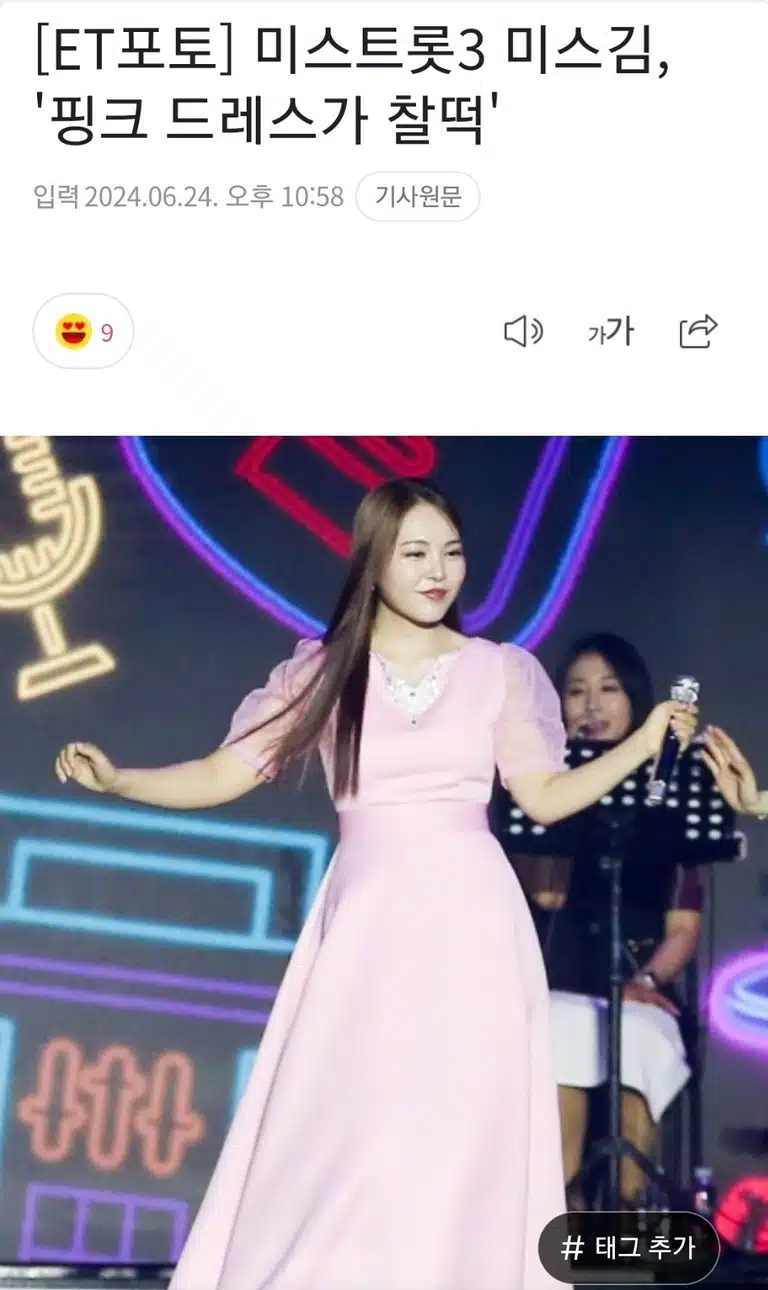Tap the heart-eyes reaction button
Image resolution: width=768 pixels, height=1290 pixels.
coord(83,331)
